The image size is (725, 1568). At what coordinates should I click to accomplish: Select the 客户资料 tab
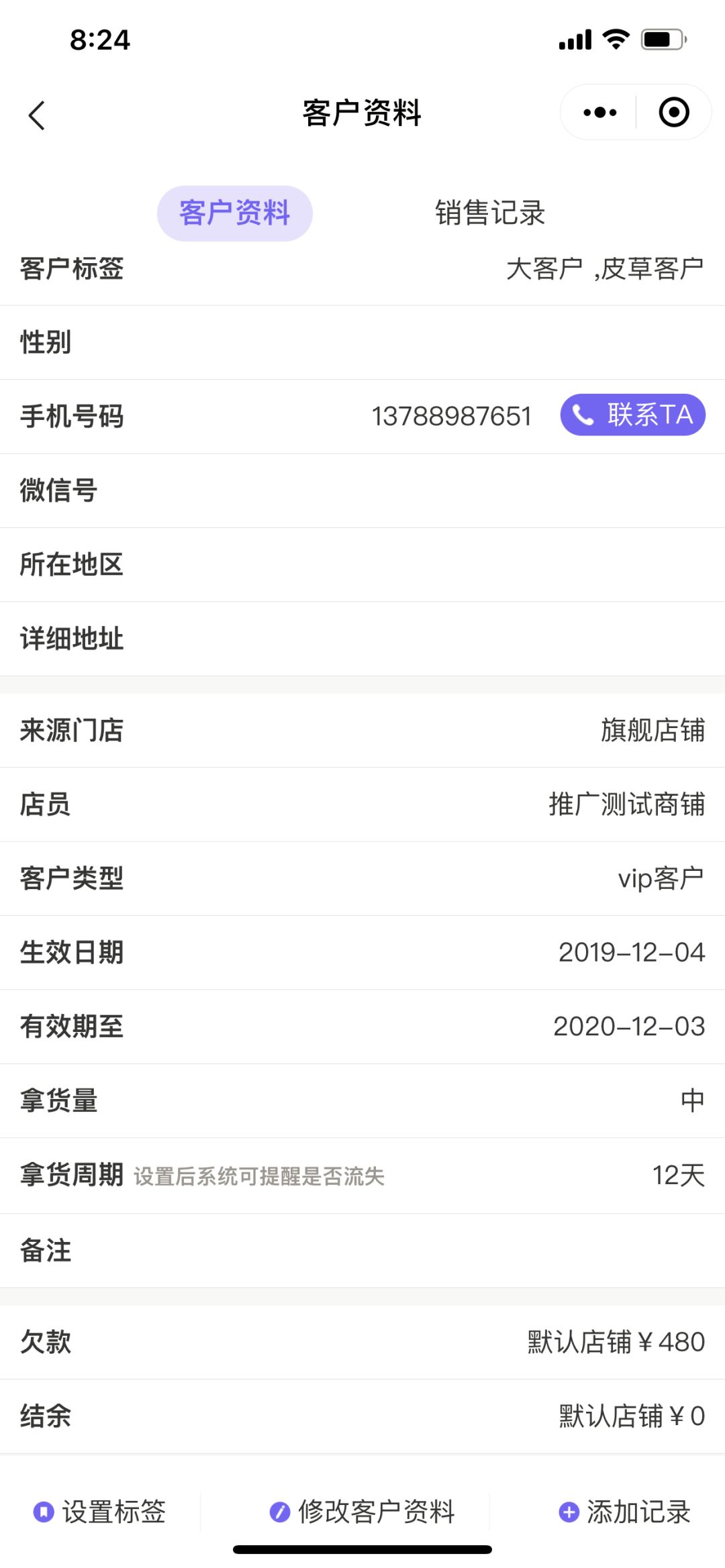234,213
